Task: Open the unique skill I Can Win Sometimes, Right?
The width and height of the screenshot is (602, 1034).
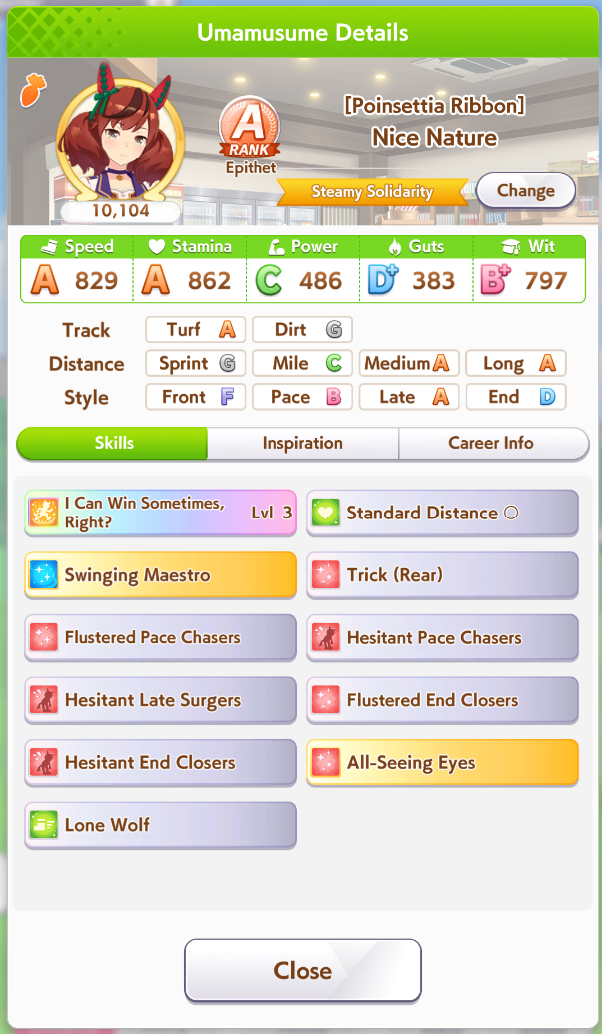Action: 161,513
